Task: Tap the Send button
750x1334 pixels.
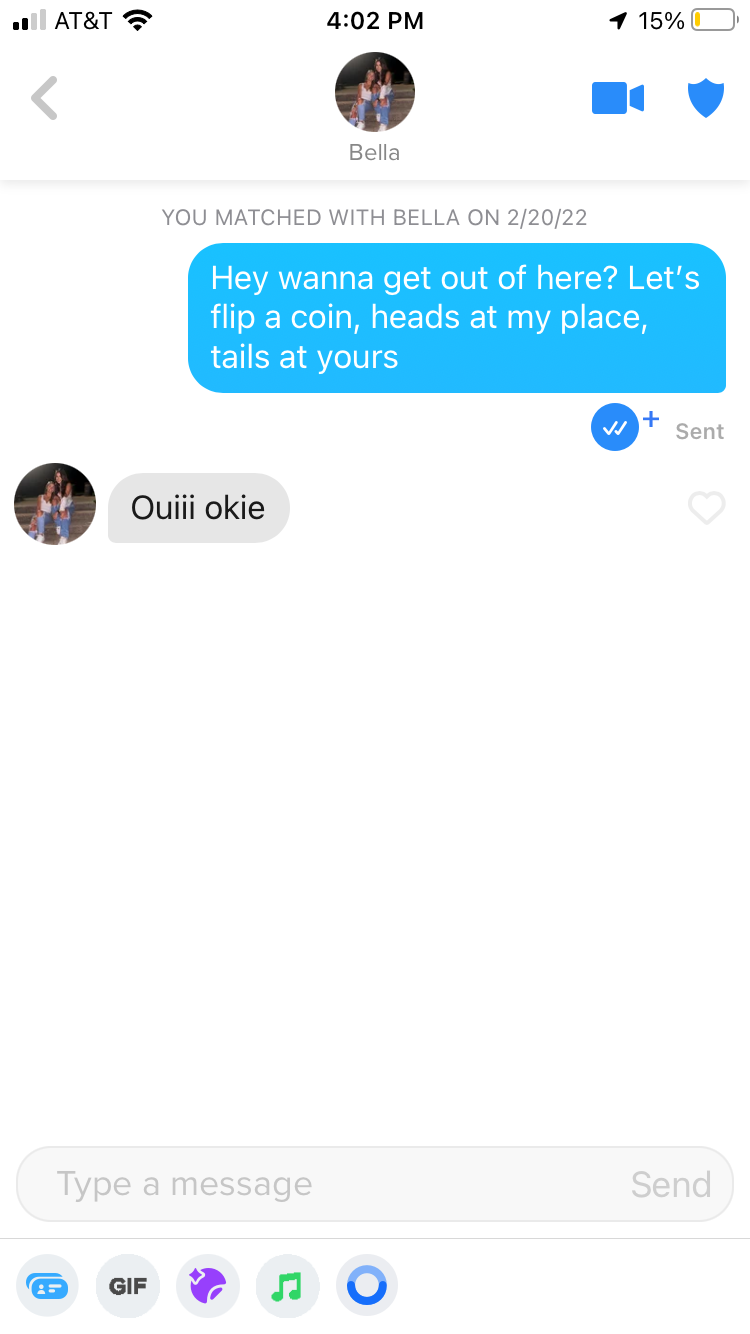Action: [670, 1184]
